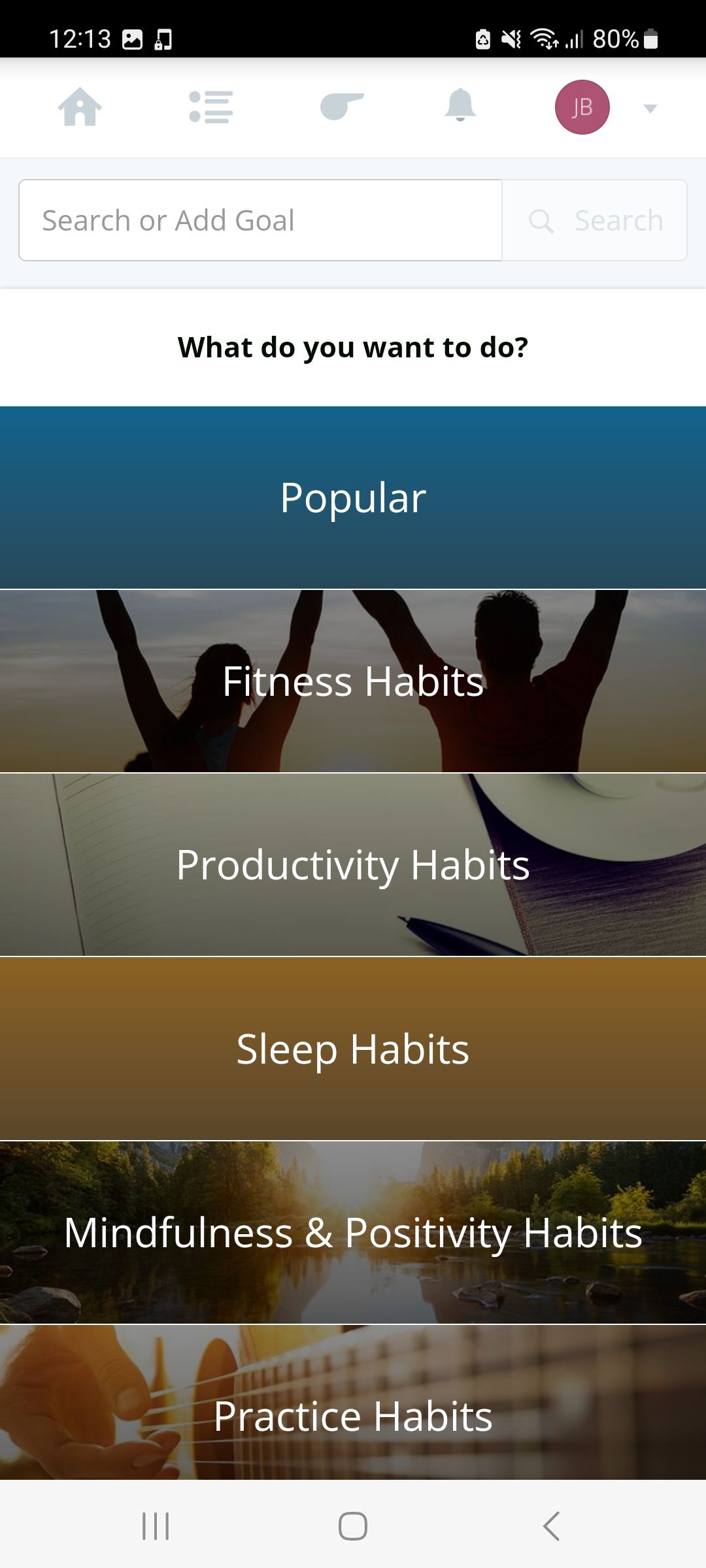Select Productivity Habits
706x1568 pixels.
point(353,865)
